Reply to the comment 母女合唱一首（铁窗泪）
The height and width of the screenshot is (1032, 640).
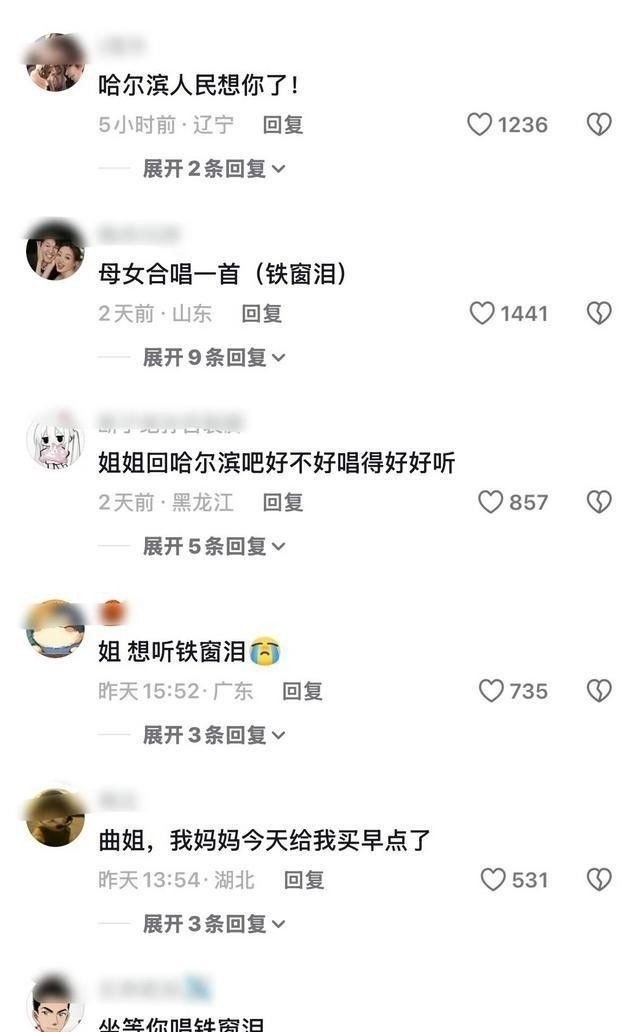[262, 314]
